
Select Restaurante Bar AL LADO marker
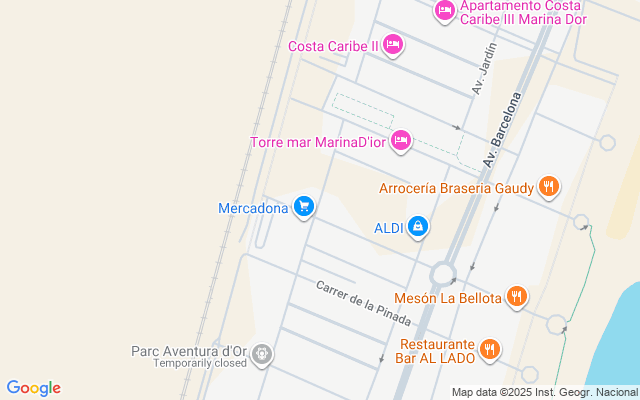point(489,350)
